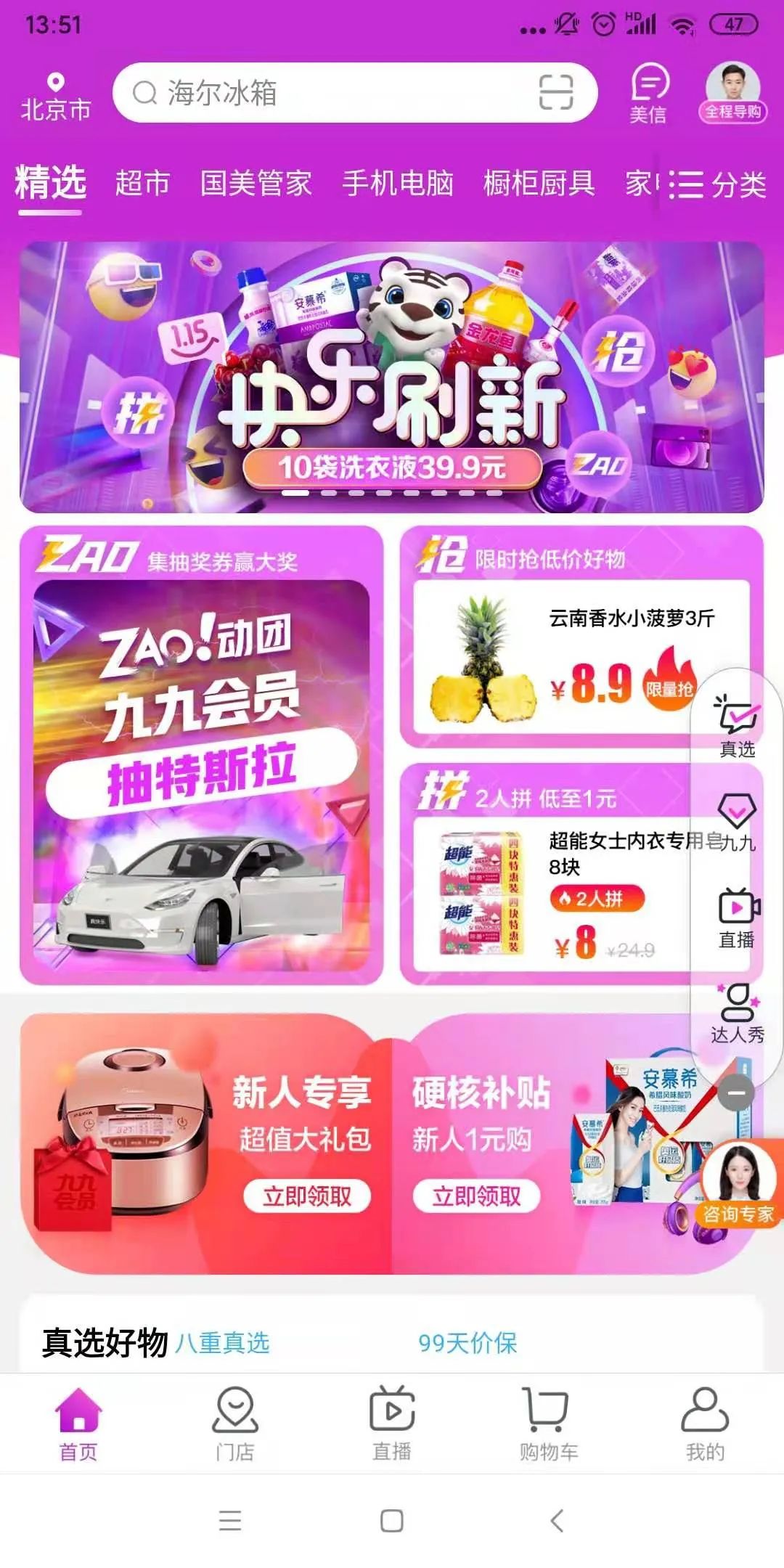Change the location 北京市

[x=55, y=97]
